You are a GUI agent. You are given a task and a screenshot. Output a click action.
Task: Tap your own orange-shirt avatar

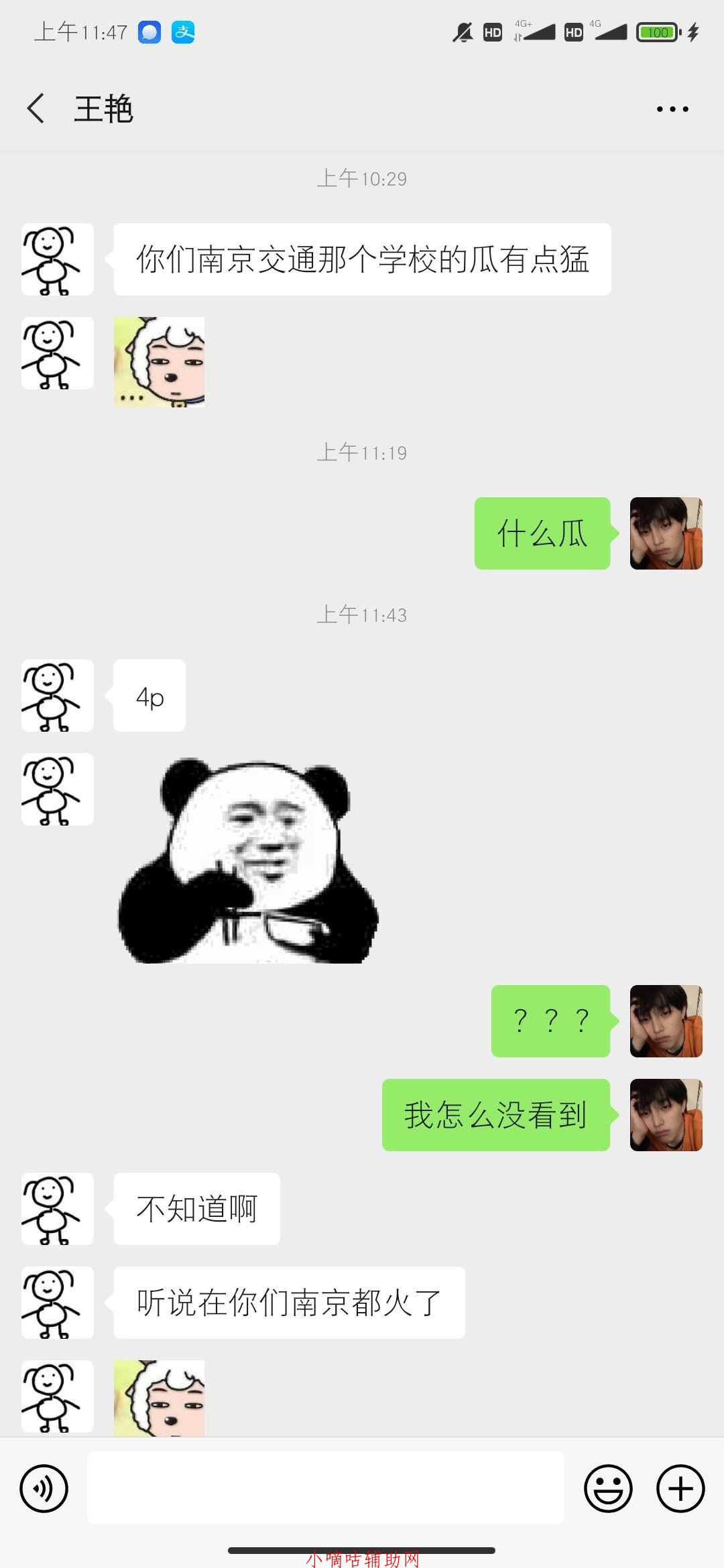665,533
